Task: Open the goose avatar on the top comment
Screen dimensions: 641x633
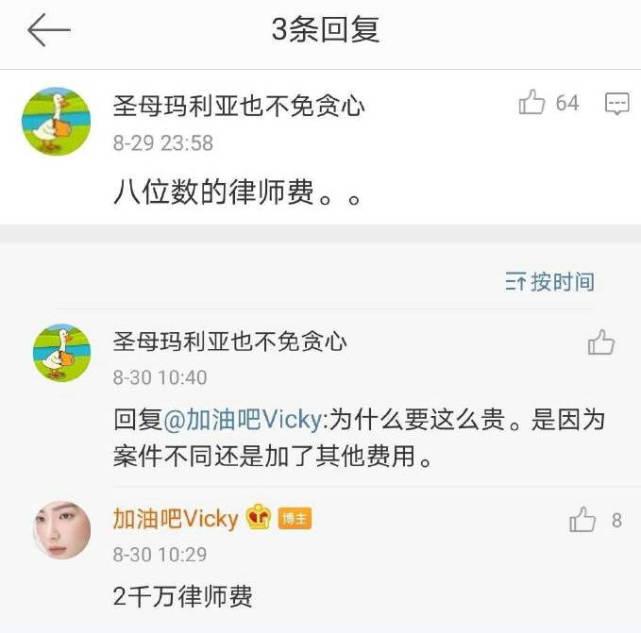Action: pyautogui.click(x=56, y=122)
